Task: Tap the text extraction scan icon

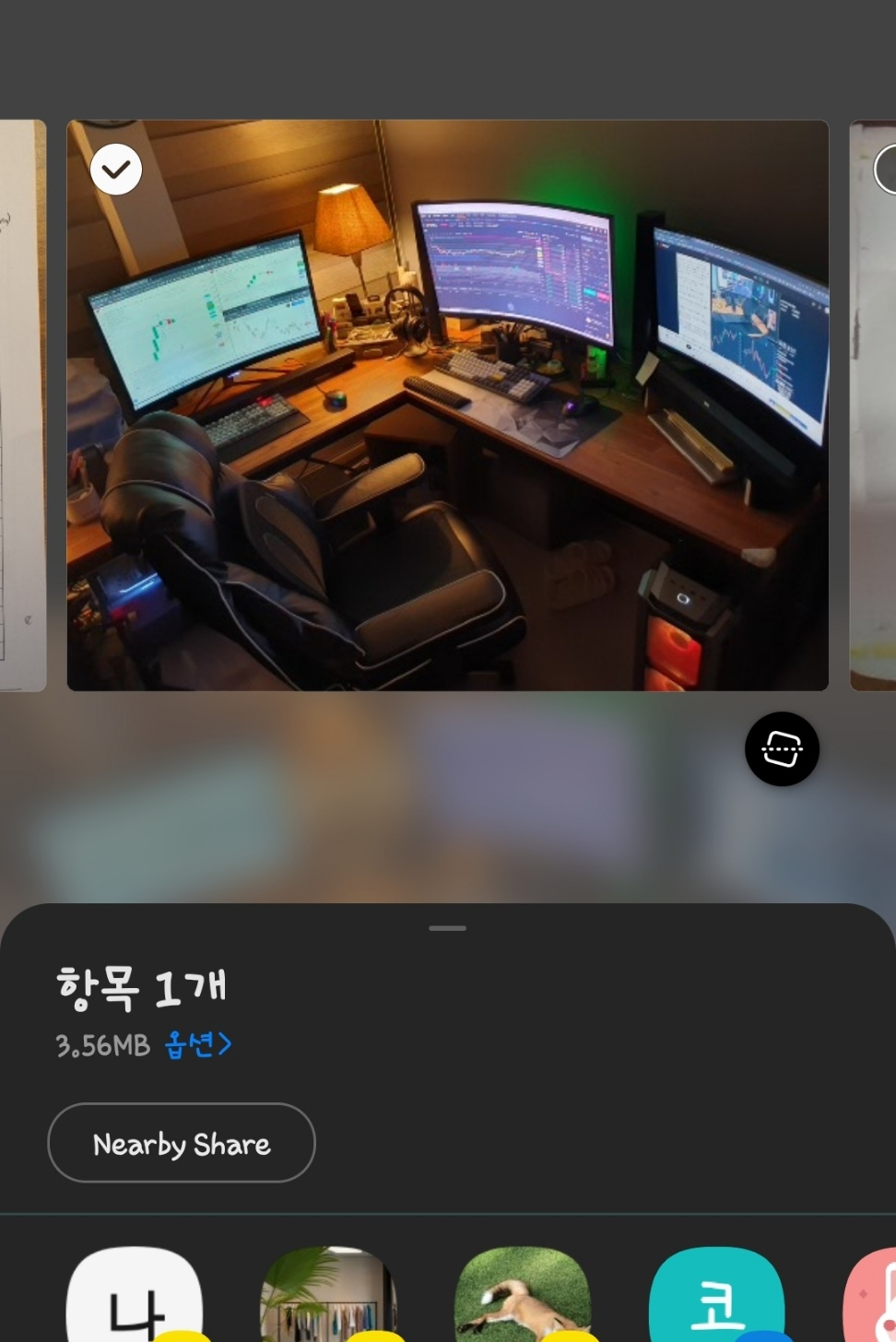Action: (x=782, y=749)
